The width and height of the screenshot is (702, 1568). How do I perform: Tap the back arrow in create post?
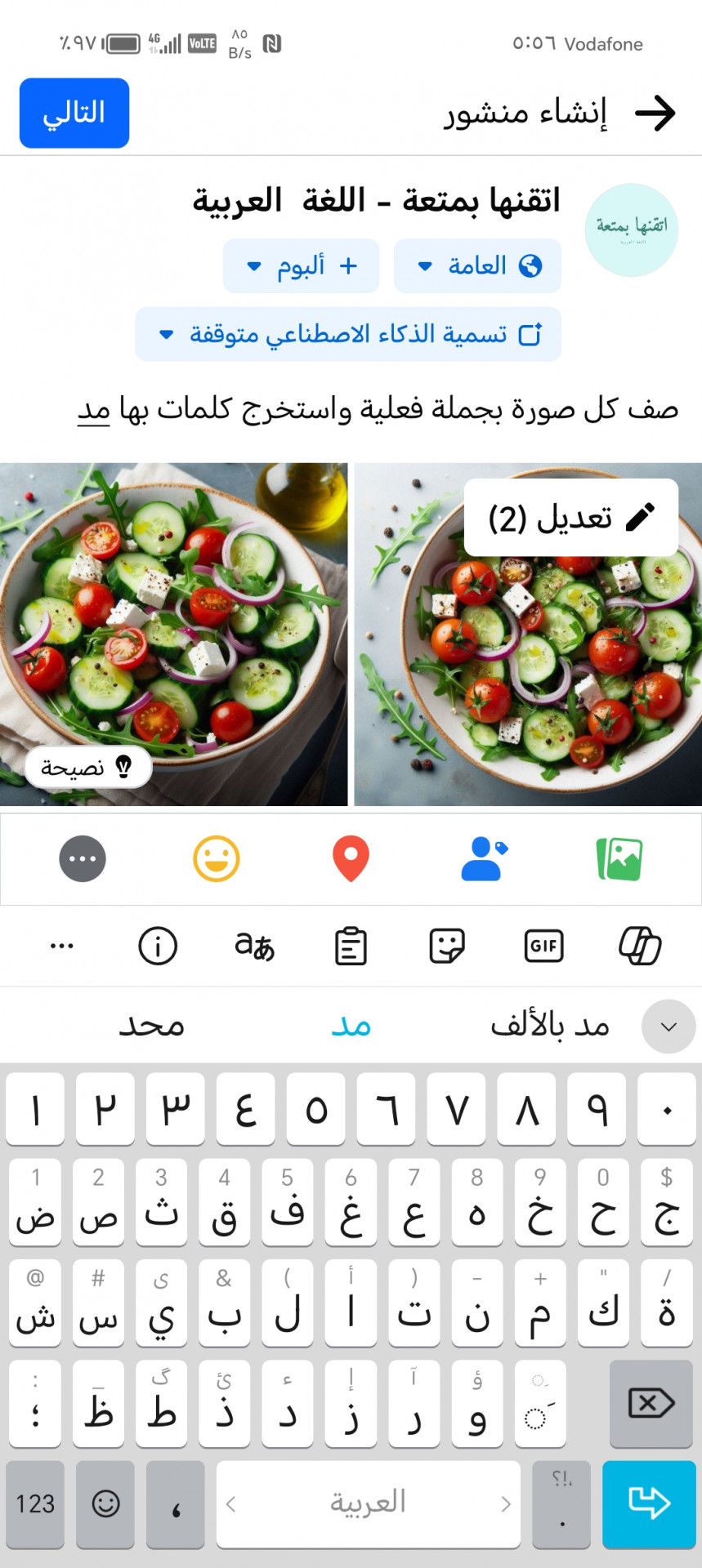(655, 113)
